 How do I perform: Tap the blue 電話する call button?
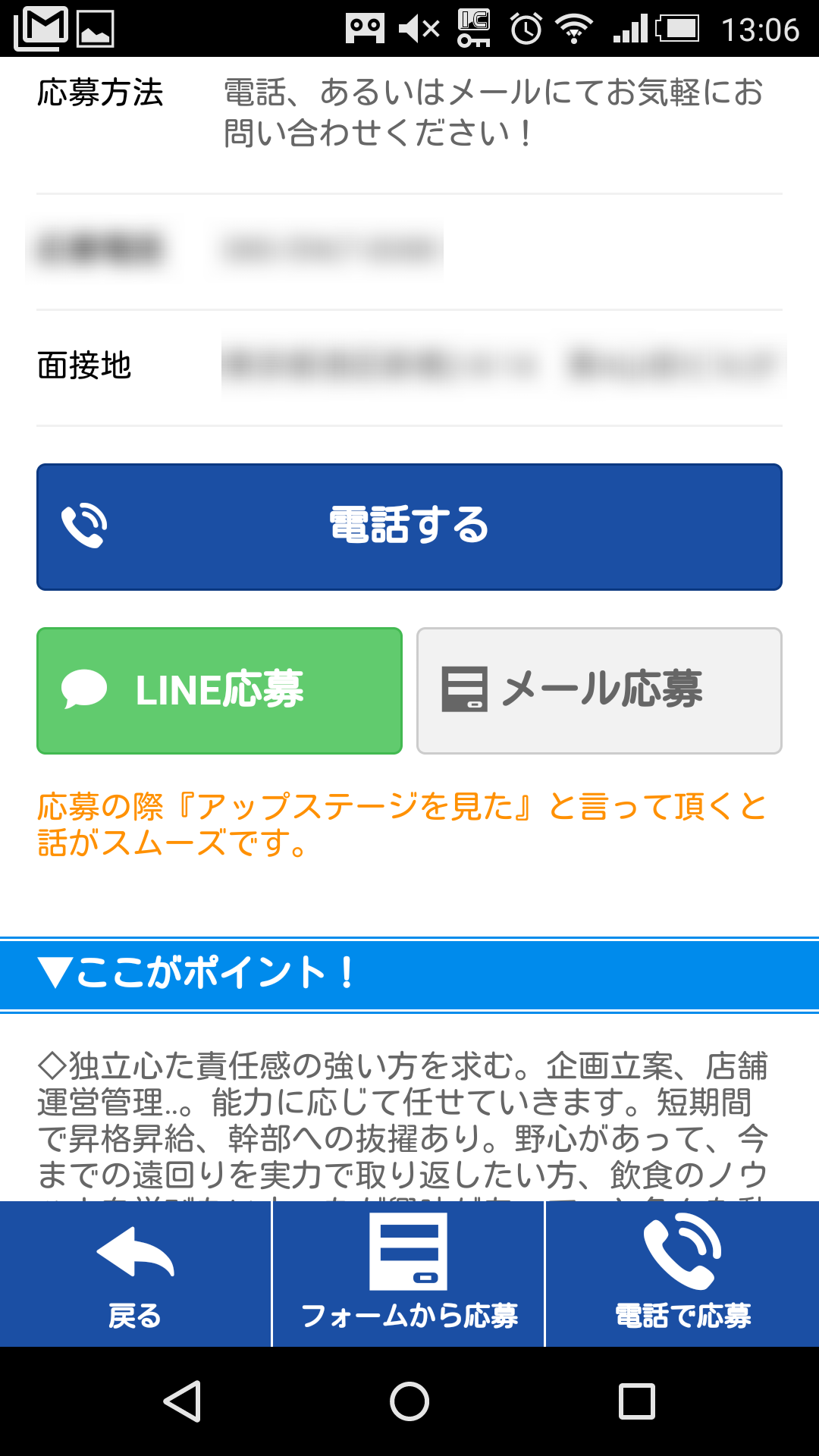pyautogui.click(x=409, y=527)
